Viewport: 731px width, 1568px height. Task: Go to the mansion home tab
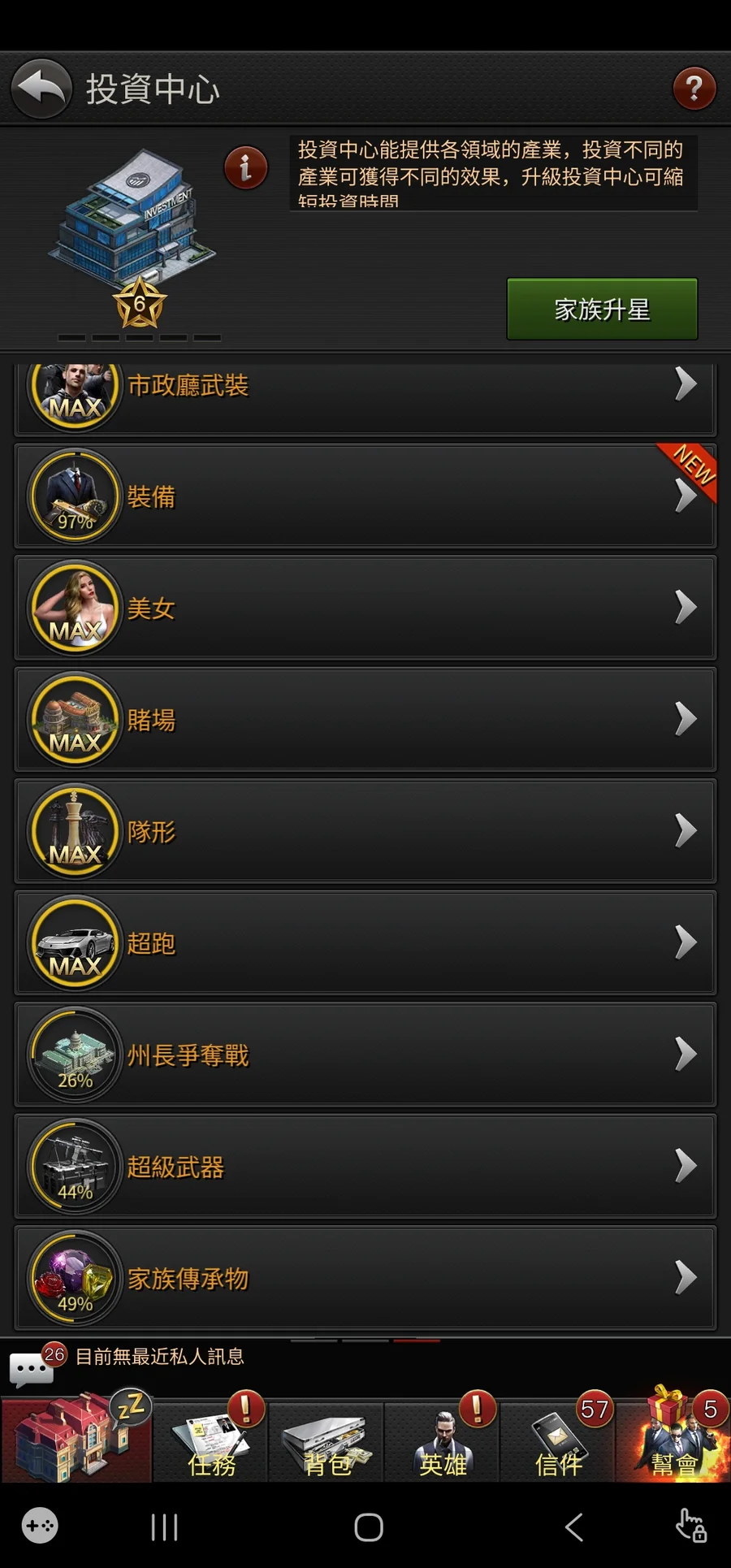(x=76, y=1438)
